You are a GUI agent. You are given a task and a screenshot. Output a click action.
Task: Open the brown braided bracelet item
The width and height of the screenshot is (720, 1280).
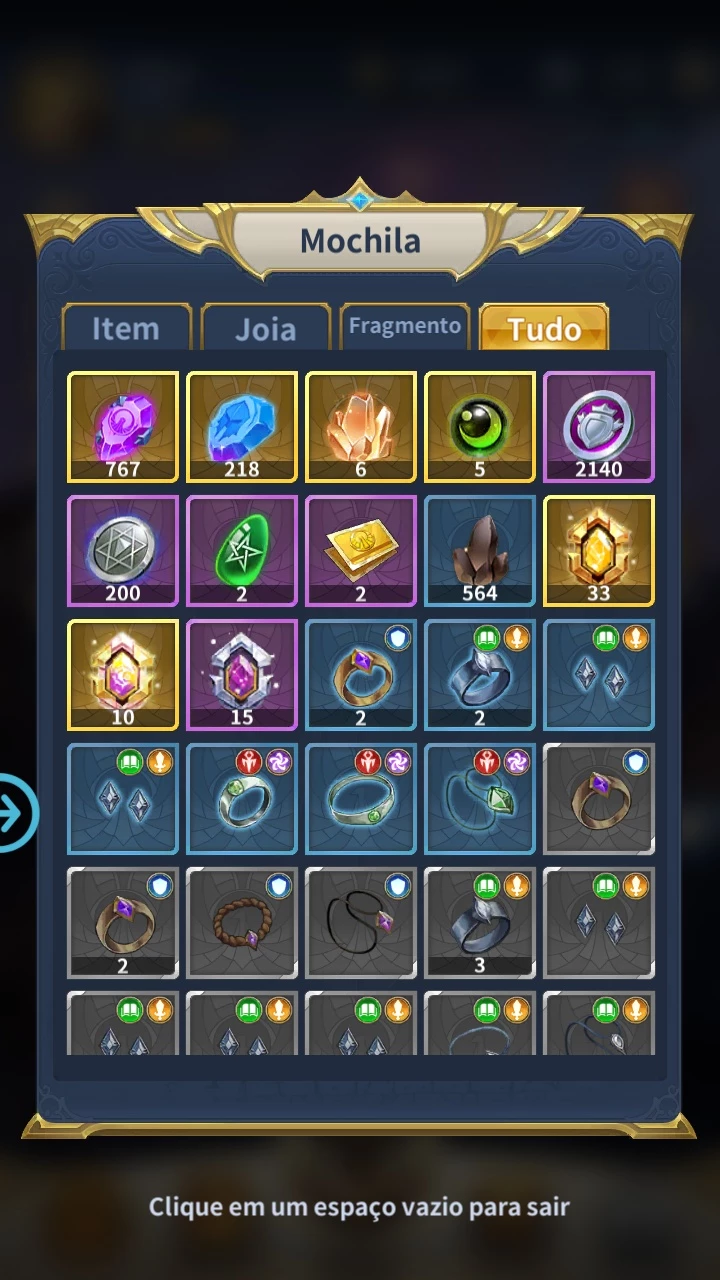pos(242,923)
